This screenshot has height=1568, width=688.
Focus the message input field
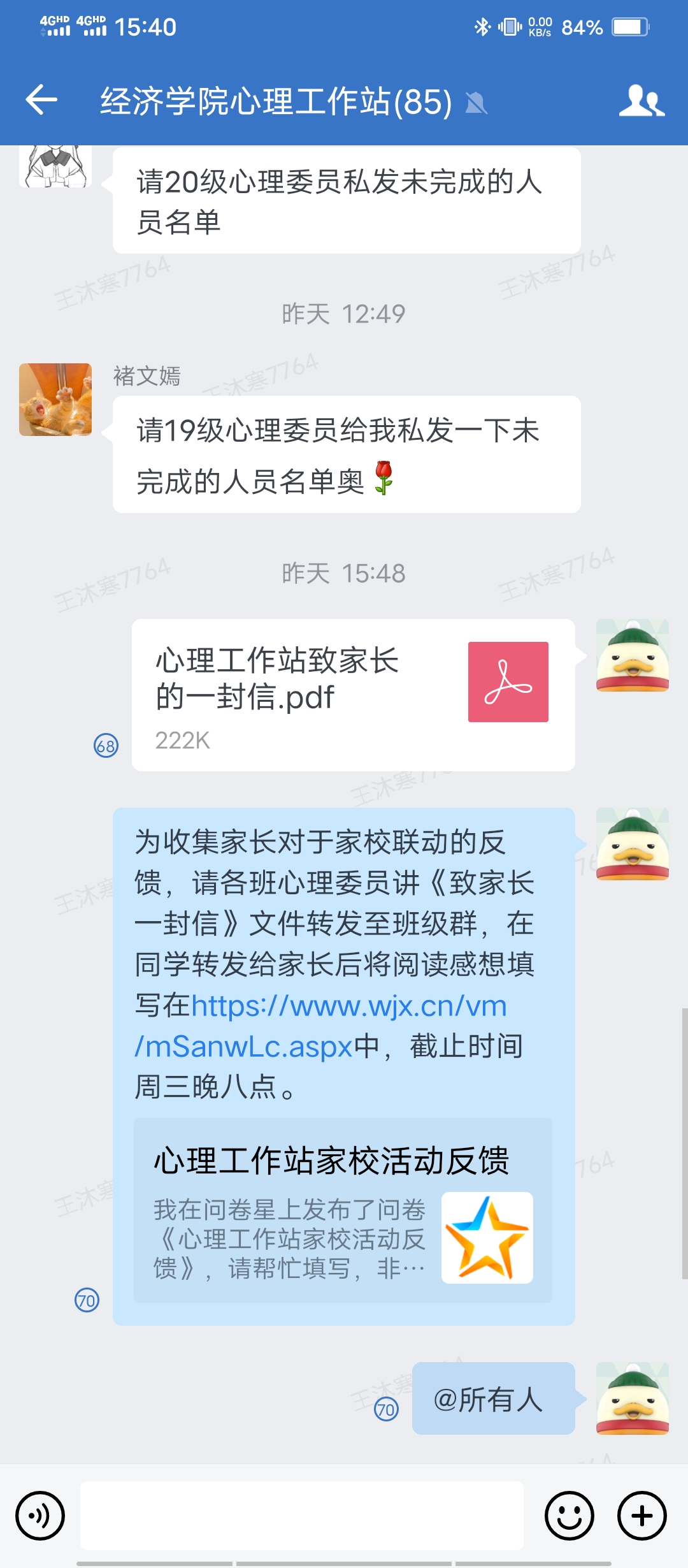click(302, 1516)
